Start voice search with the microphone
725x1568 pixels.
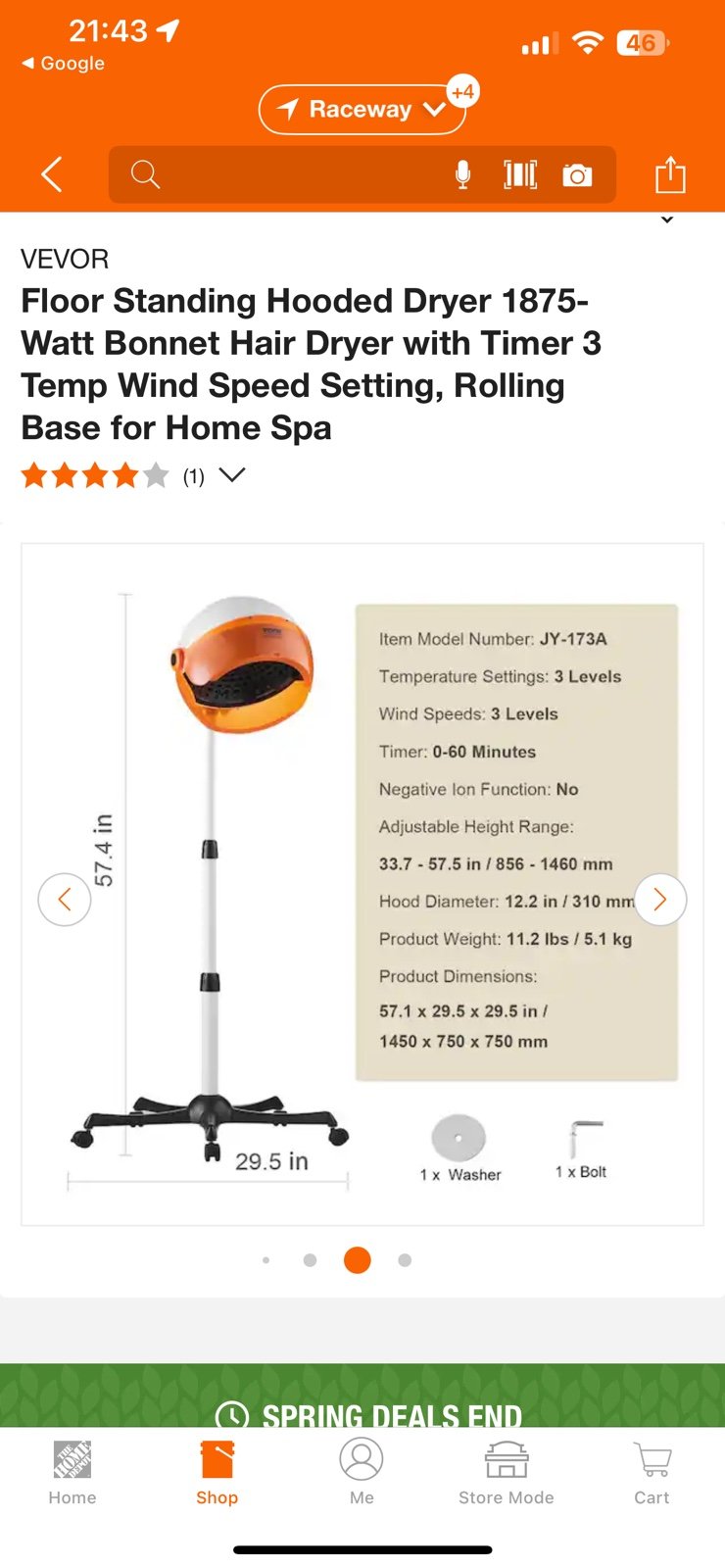[x=462, y=174]
